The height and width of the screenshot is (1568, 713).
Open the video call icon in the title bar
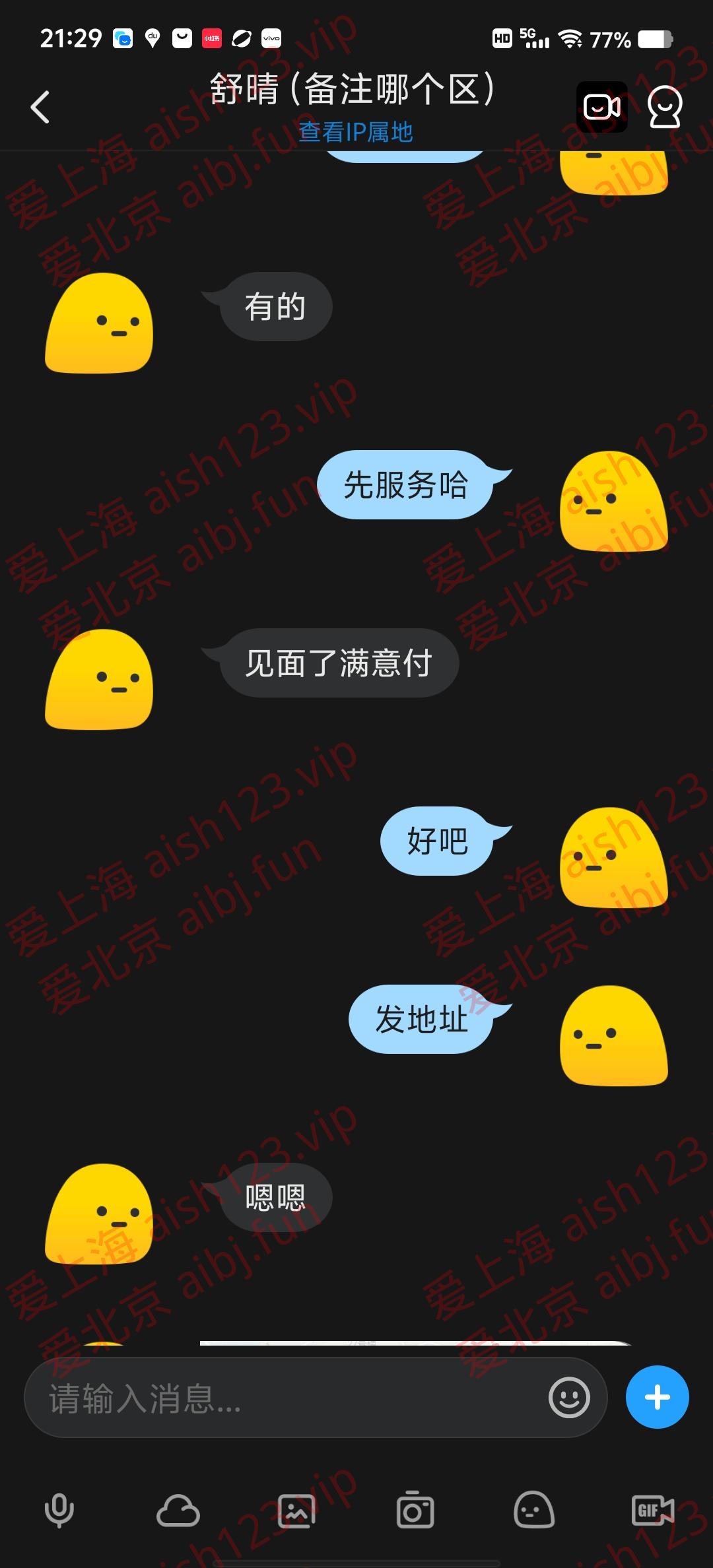pos(602,106)
